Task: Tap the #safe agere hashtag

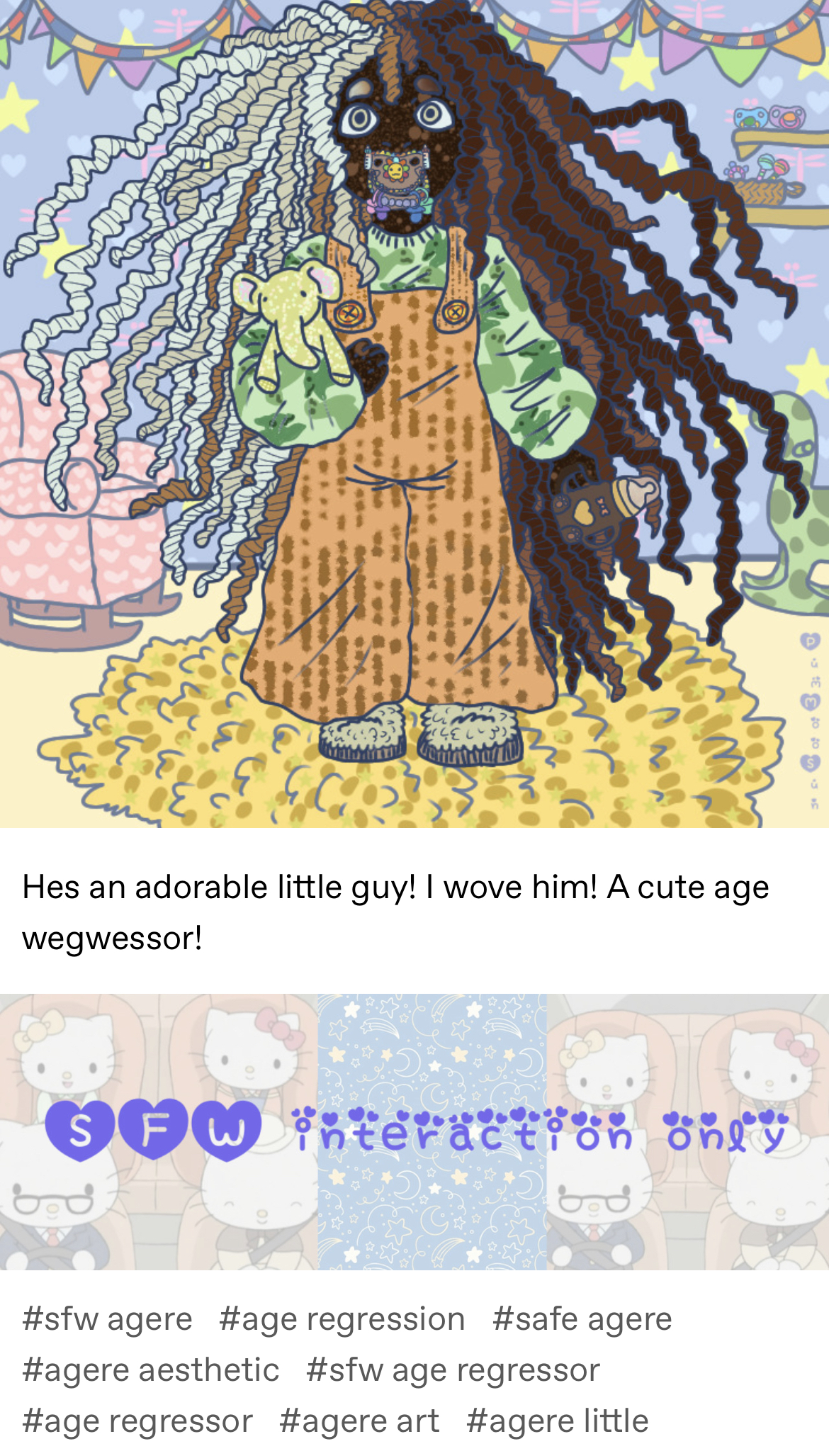Action: 582,1319
